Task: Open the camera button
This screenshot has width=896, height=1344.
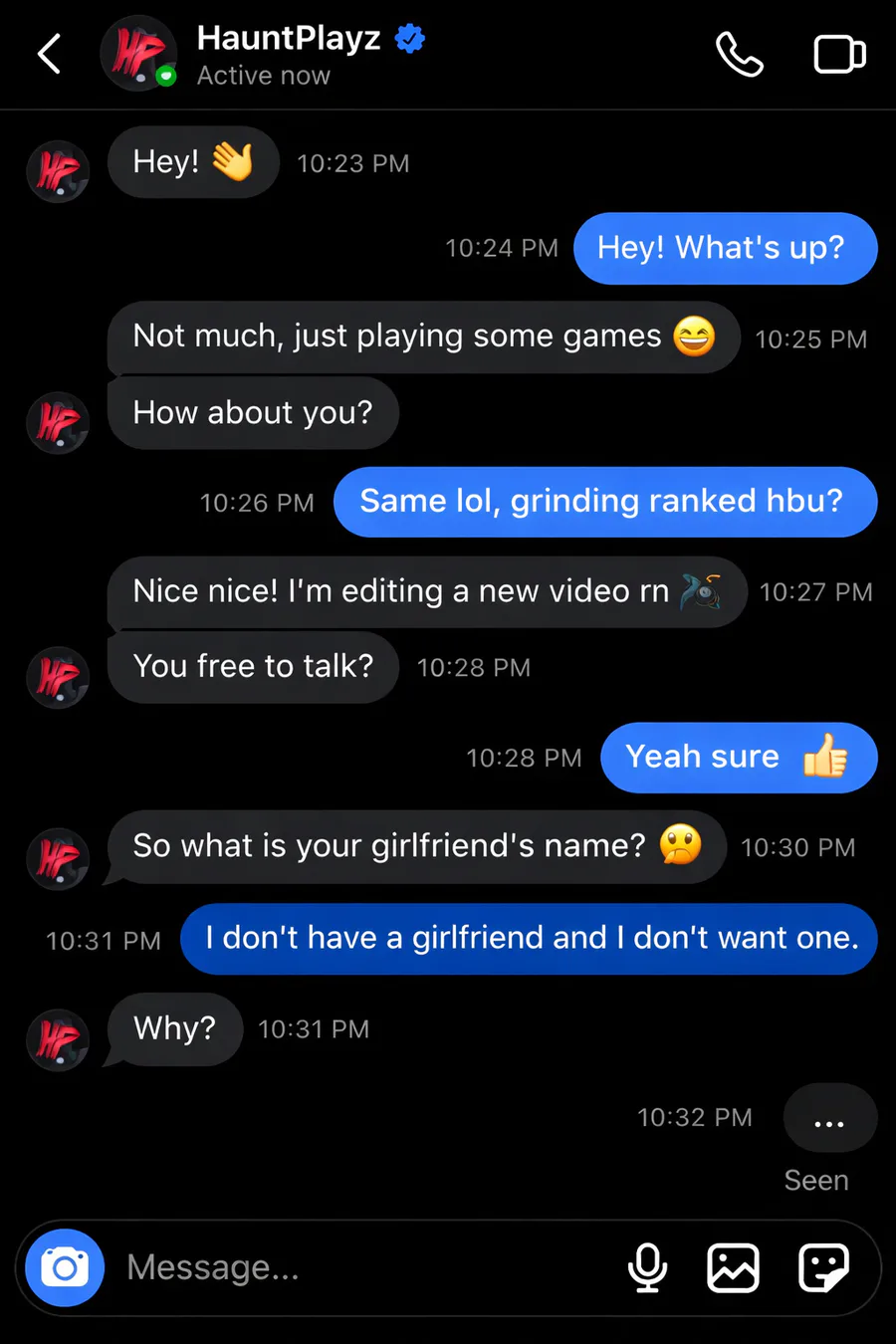Action: coord(65,1267)
